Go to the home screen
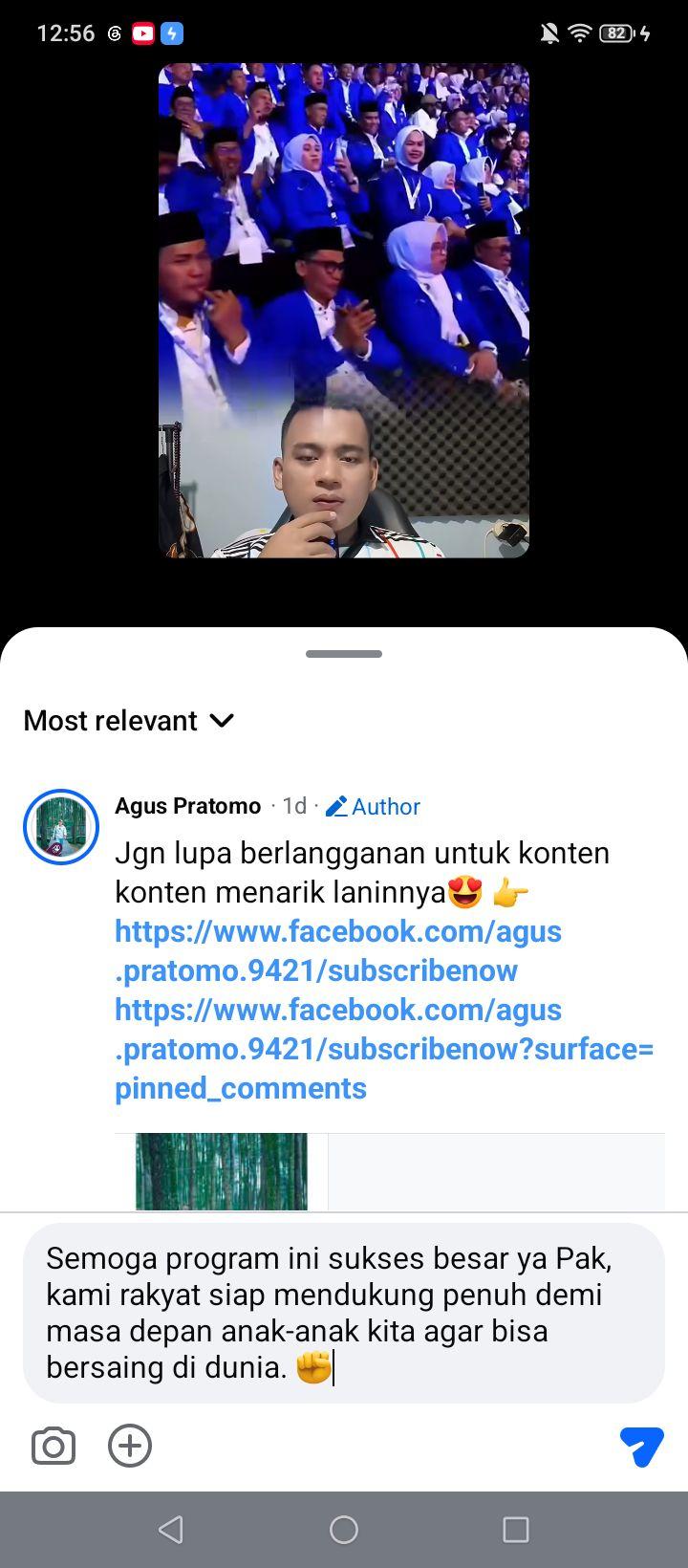688x1568 pixels. pos(344,1530)
